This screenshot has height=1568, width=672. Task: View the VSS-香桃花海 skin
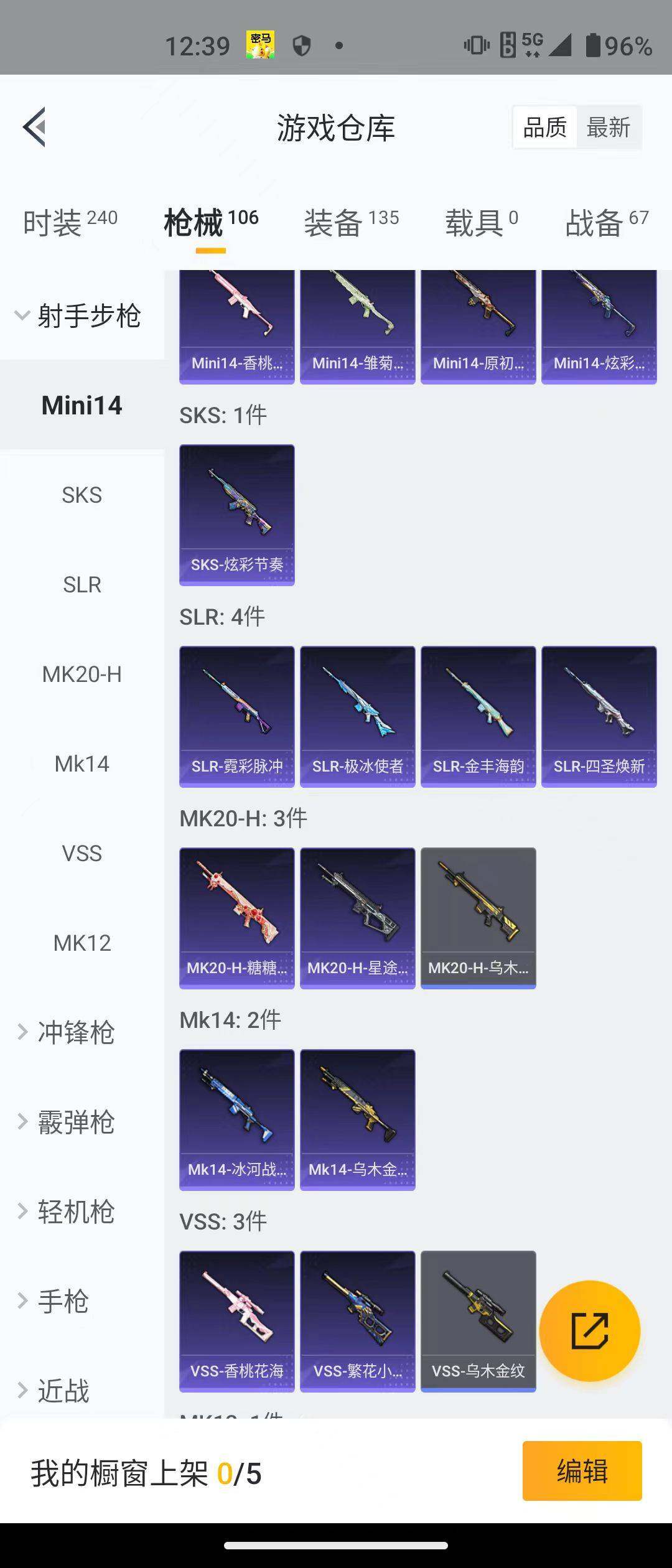236,1321
